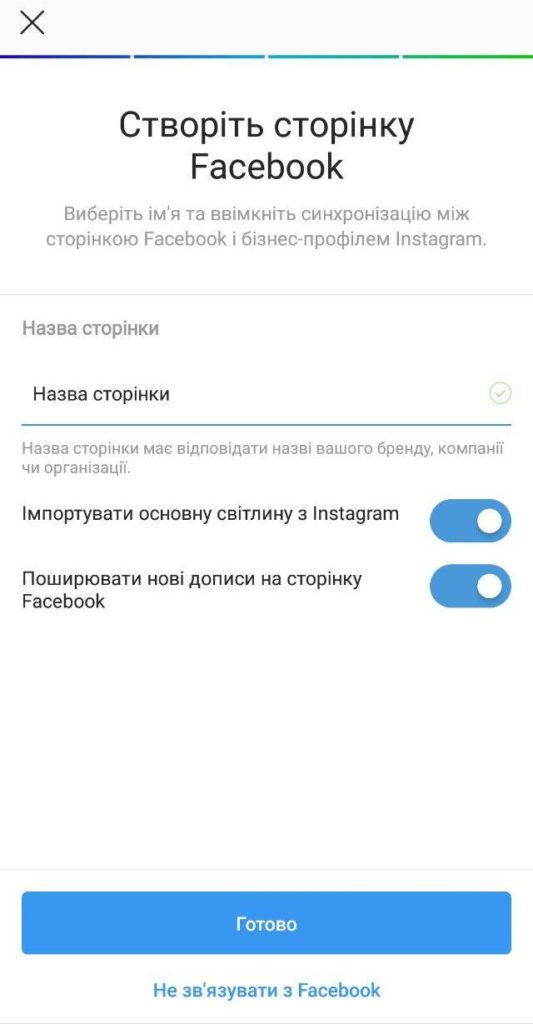Tap the Назва сторінки text field
The height and width of the screenshot is (1024, 533).
(266, 394)
